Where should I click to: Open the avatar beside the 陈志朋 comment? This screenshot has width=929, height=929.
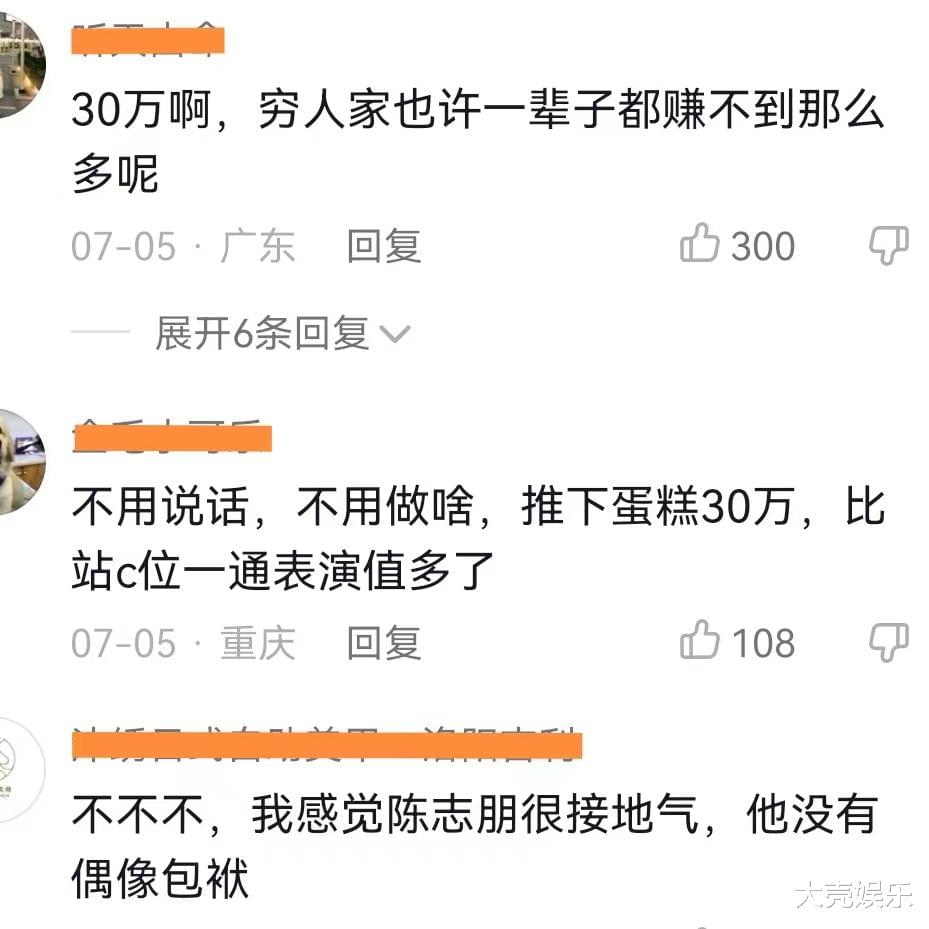pos(18,771)
